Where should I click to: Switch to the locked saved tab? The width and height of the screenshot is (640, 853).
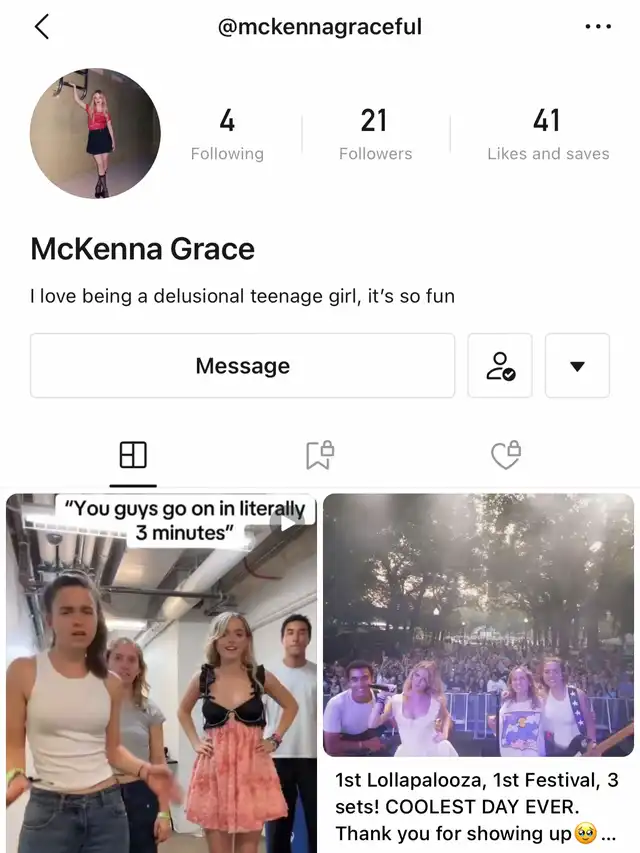[x=319, y=456]
